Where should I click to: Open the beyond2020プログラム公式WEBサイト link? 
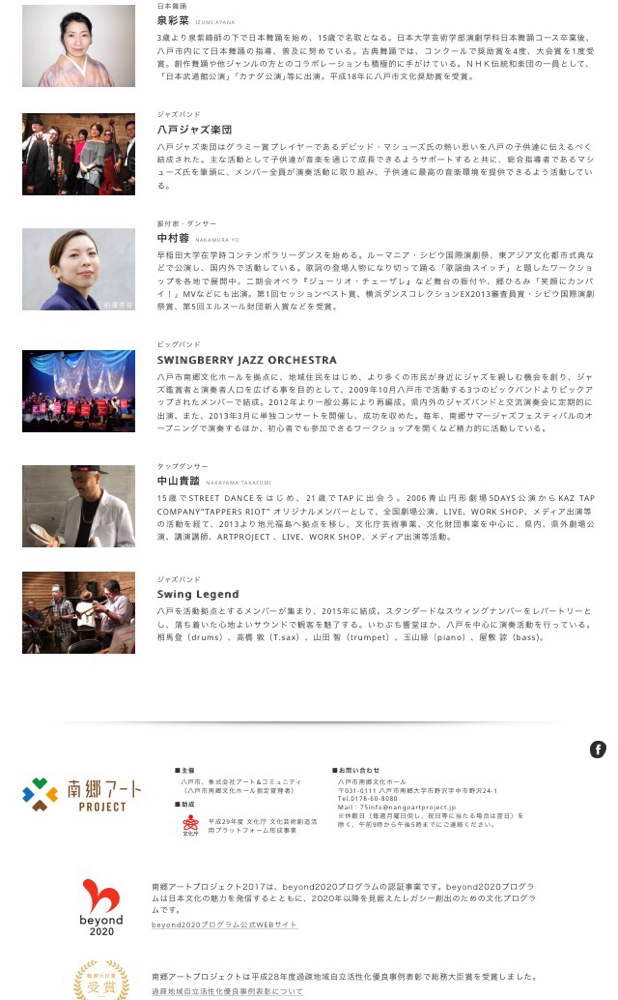point(224,924)
